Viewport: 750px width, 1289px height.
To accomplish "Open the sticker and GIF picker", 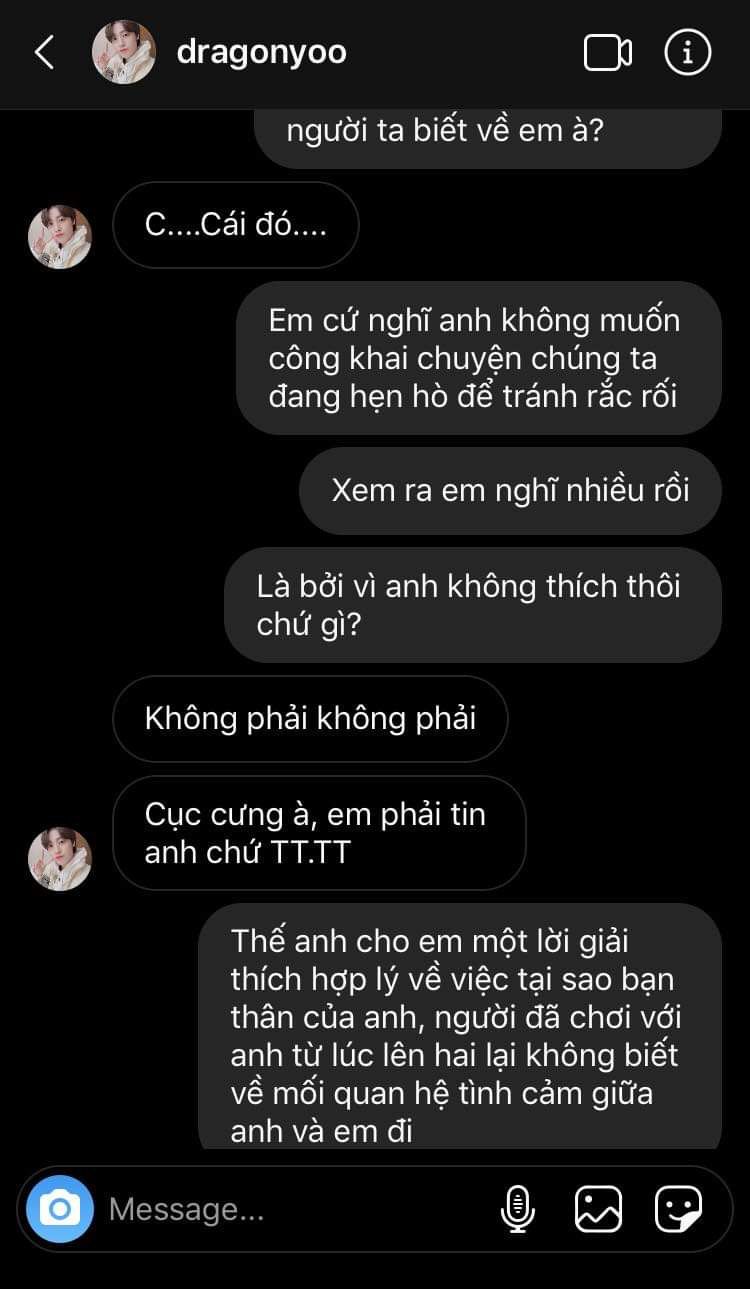I will coord(678,1209).
